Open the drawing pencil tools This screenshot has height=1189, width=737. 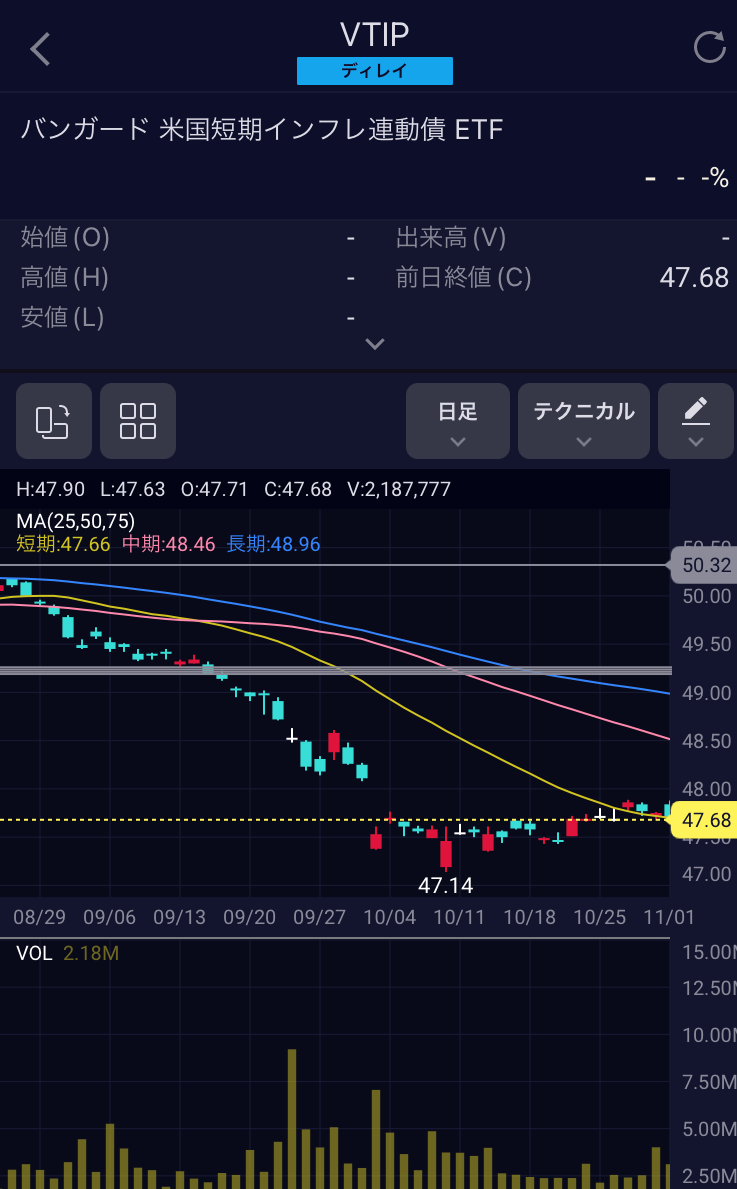tap(696, 421)
